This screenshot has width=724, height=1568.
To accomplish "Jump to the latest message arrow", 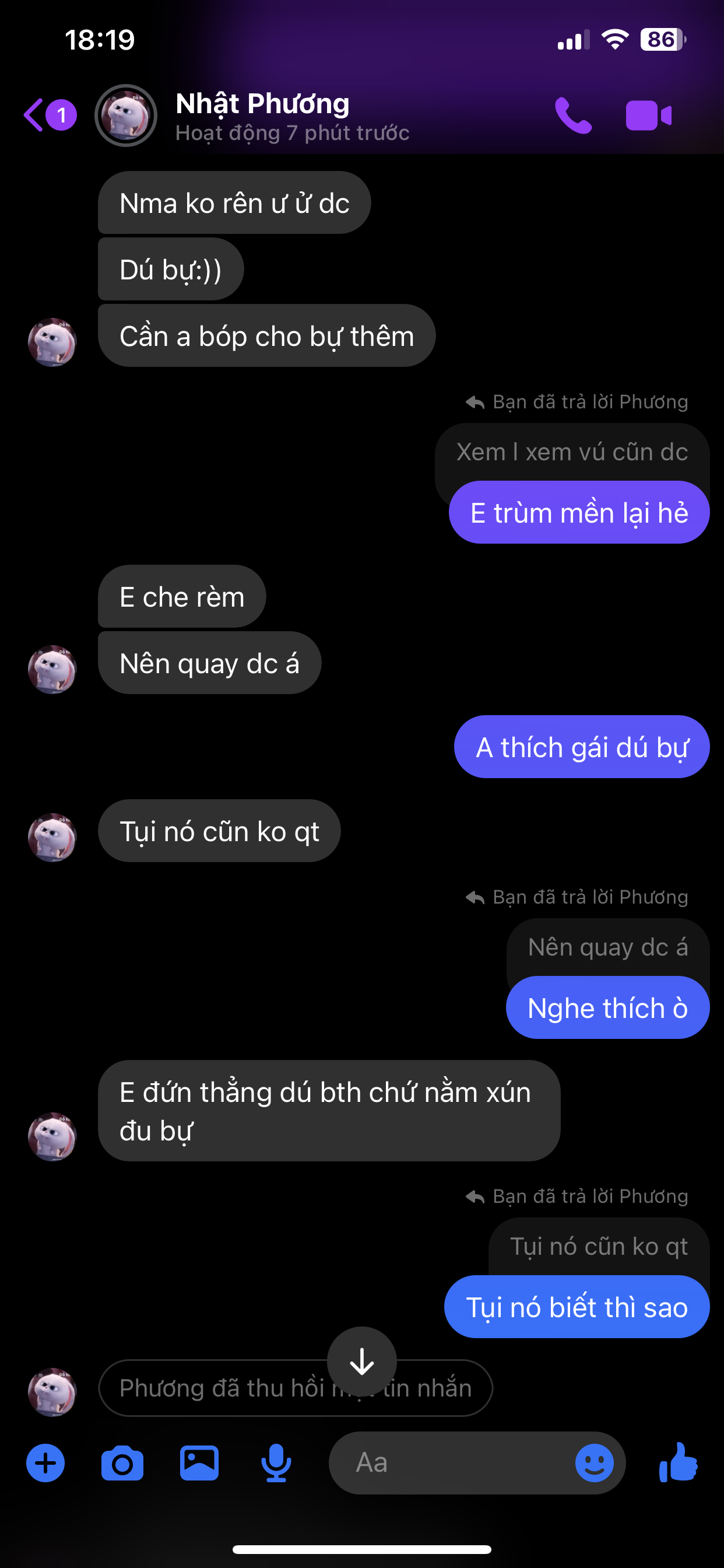I will 361,1361.
